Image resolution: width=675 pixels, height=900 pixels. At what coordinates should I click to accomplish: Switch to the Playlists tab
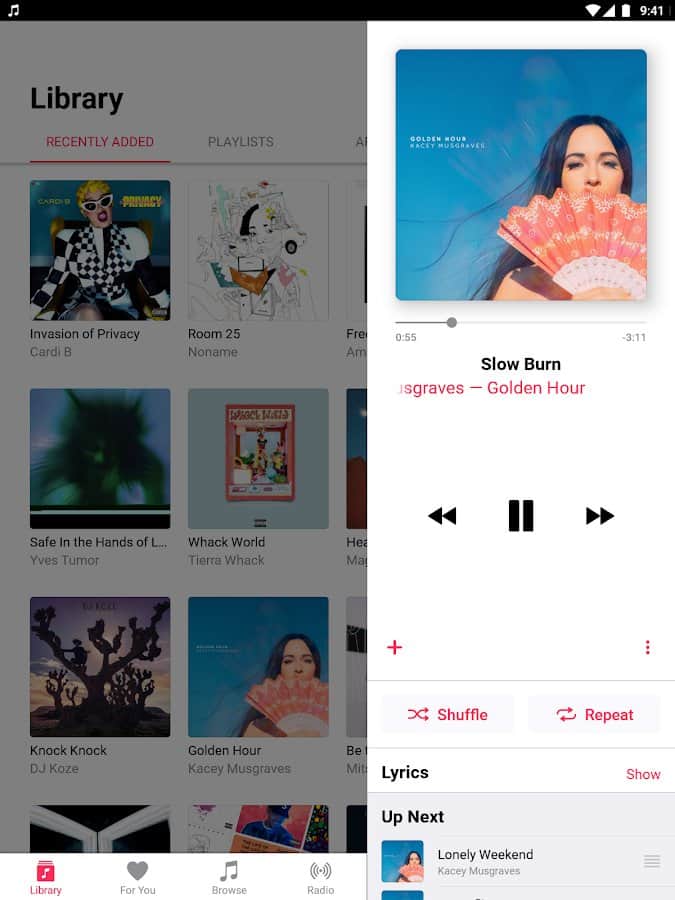[241, 142]
